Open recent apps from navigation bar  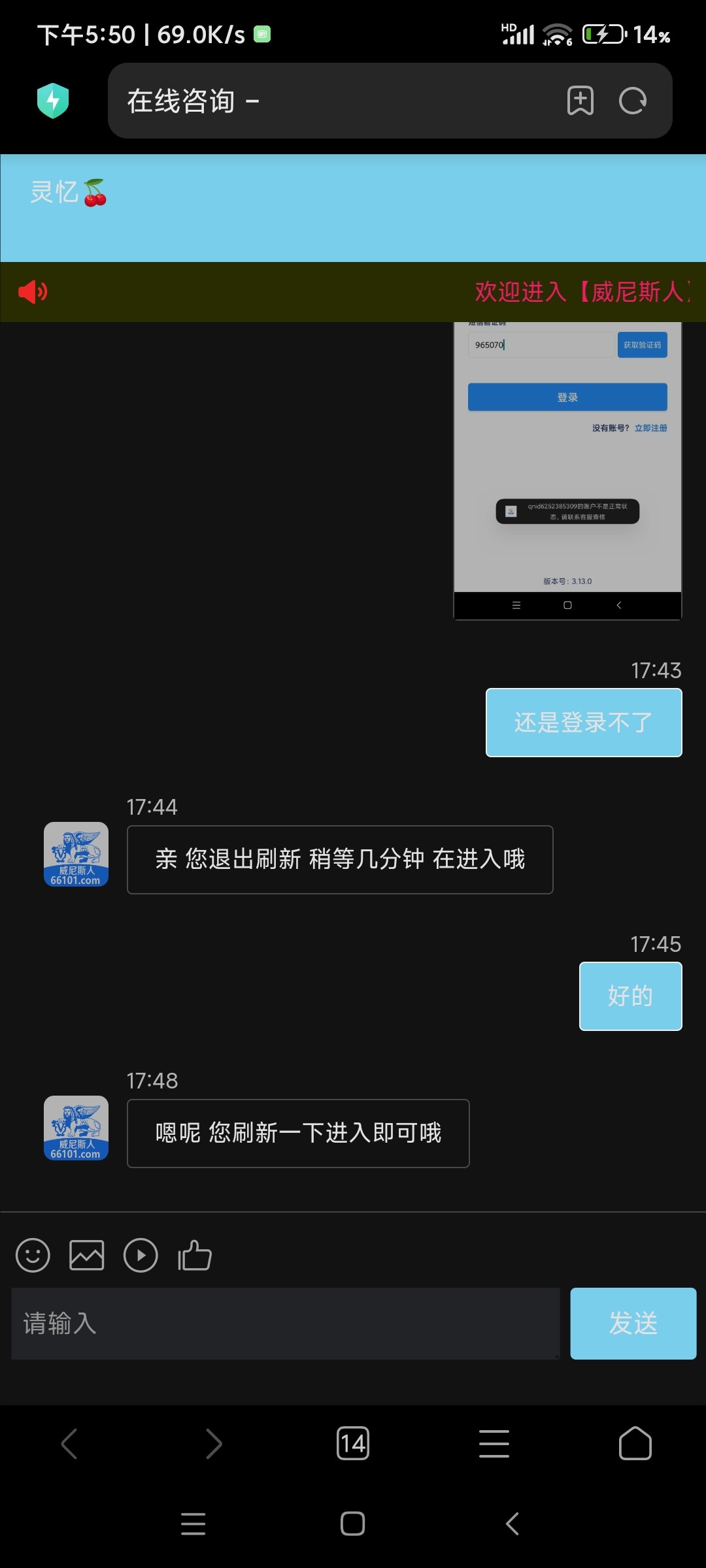(193, 1524)
